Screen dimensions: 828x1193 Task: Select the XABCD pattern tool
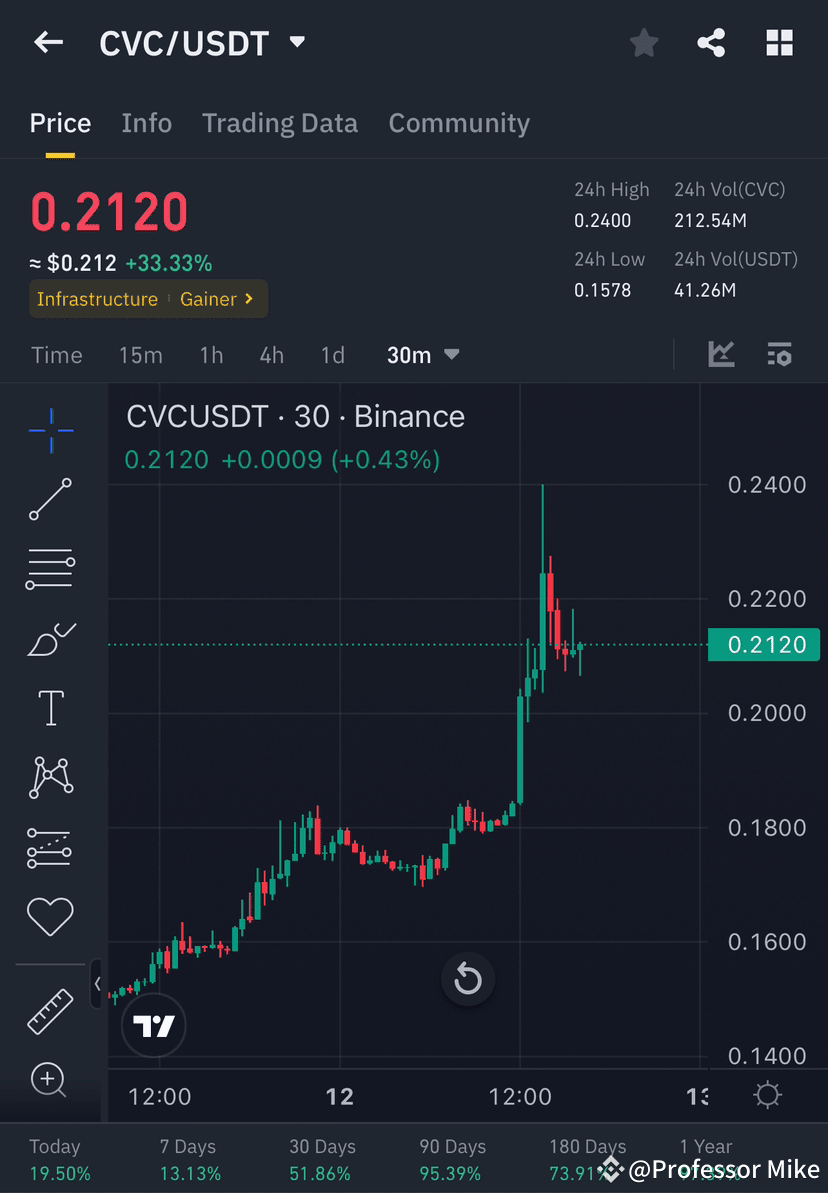[x=50, y=777]
